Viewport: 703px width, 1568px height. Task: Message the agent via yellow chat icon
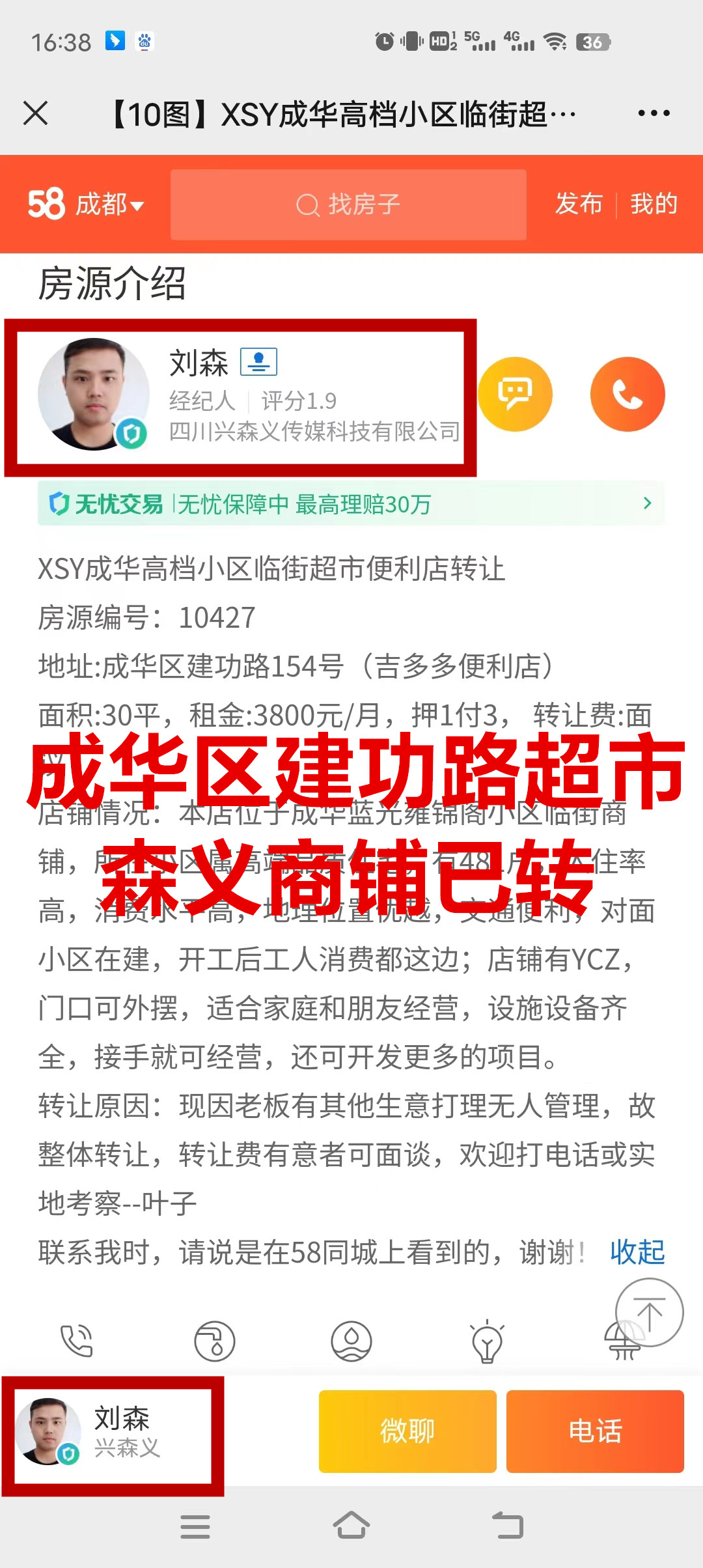[x=515, y=395]
